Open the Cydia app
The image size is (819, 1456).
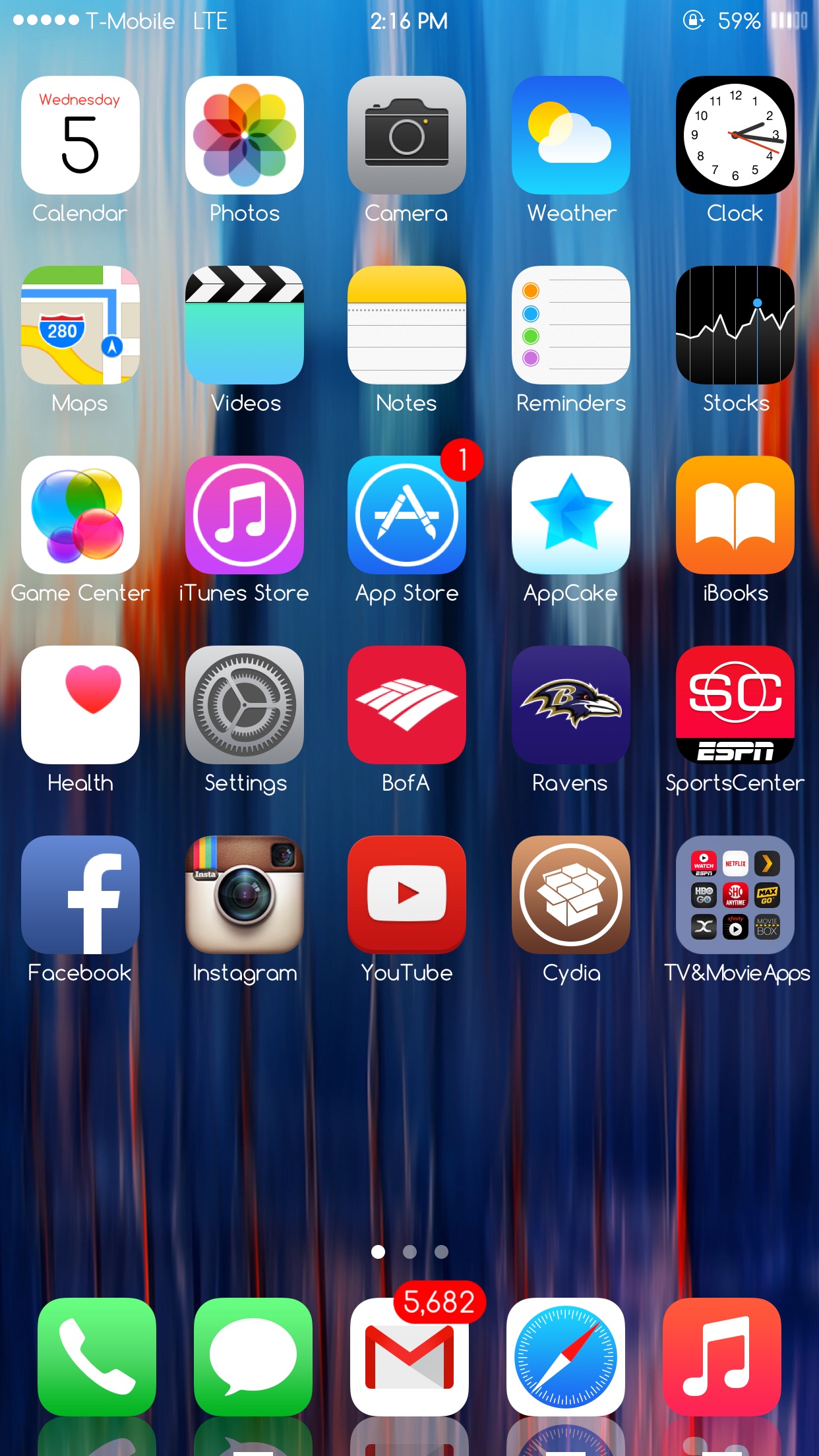[x=571, y=895]
